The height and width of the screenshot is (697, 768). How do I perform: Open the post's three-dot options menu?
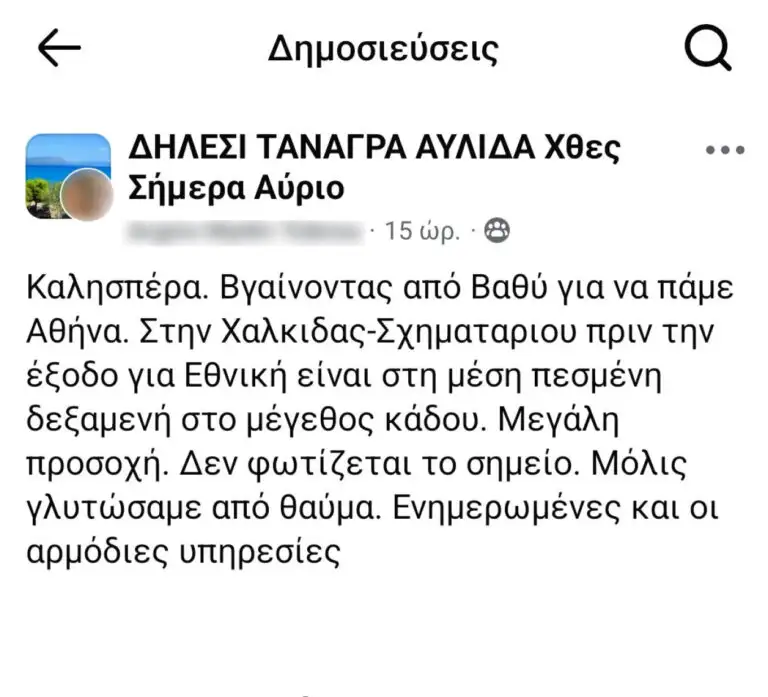pyautogui.click(x=725, y=151)
